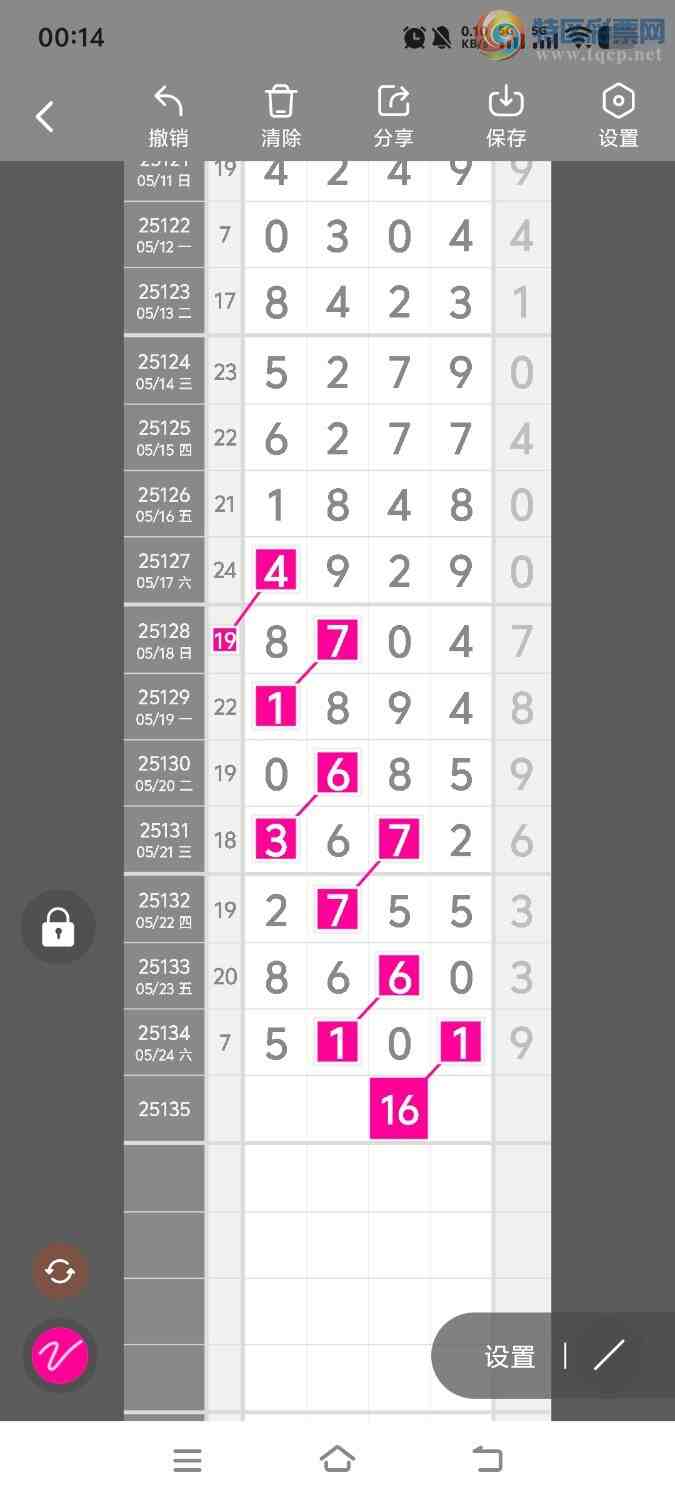The height and width of the screenshot is (1500, 675).
Task: Select the line tool icon
Action: (609, 1355)
